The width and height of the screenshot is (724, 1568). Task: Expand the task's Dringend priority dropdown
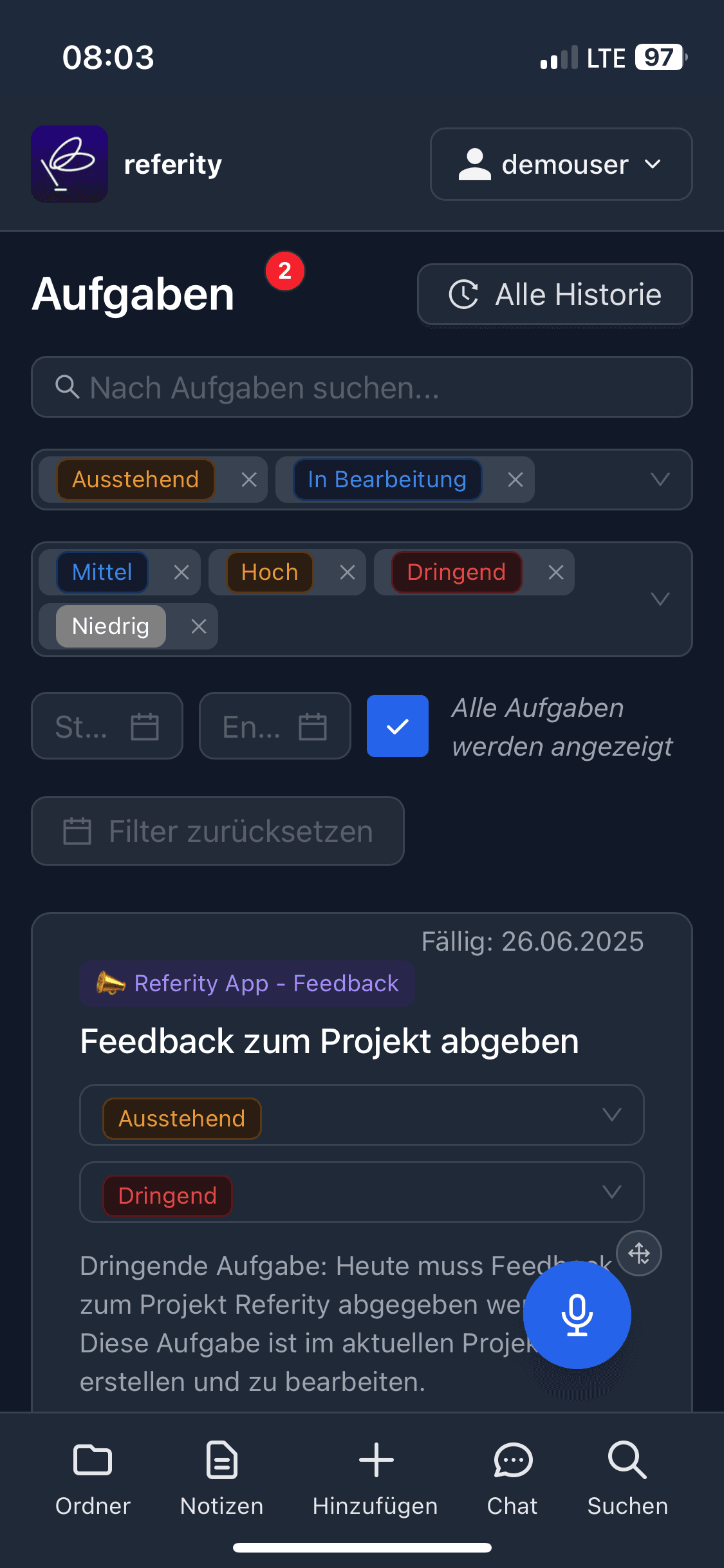tap(362, 1193)
